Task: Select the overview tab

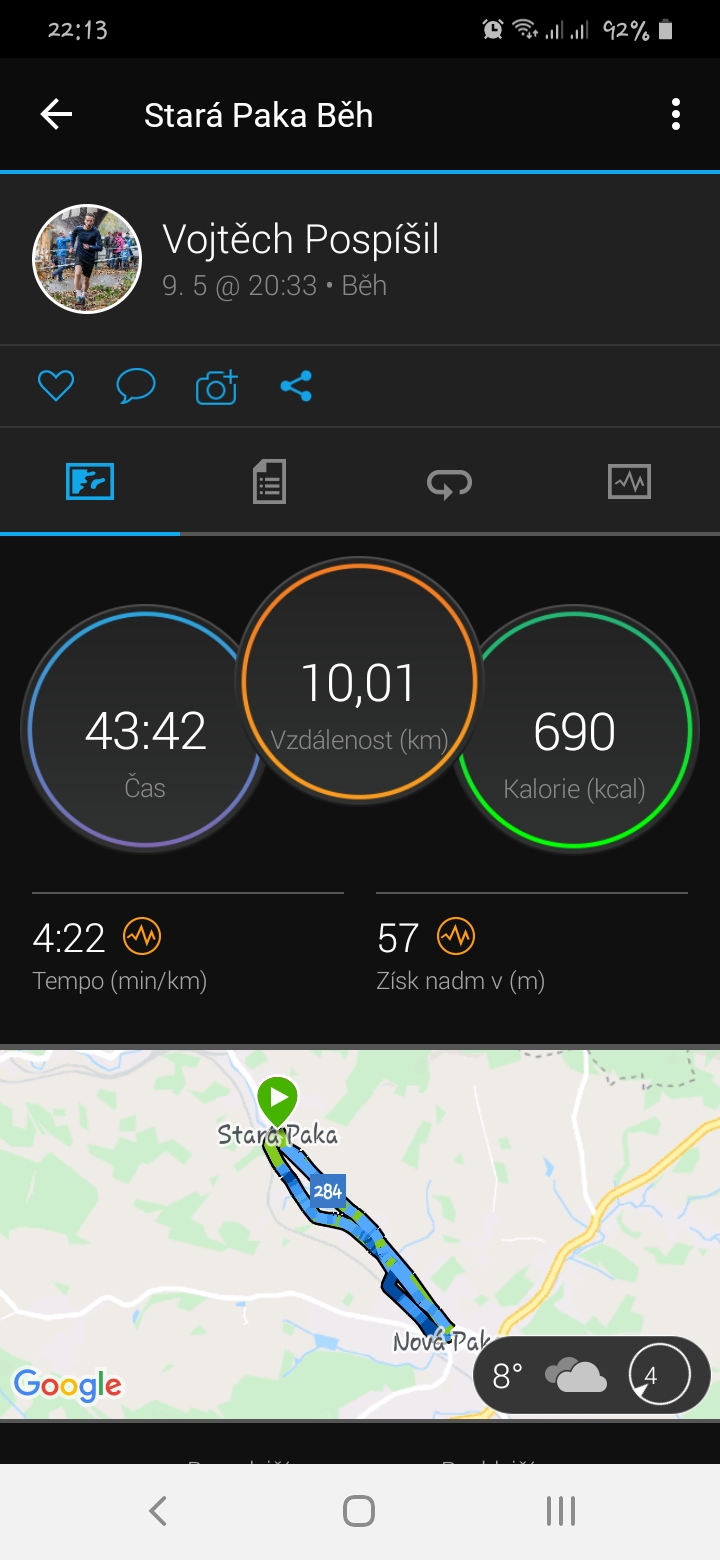Action: (x=90, y=482)
